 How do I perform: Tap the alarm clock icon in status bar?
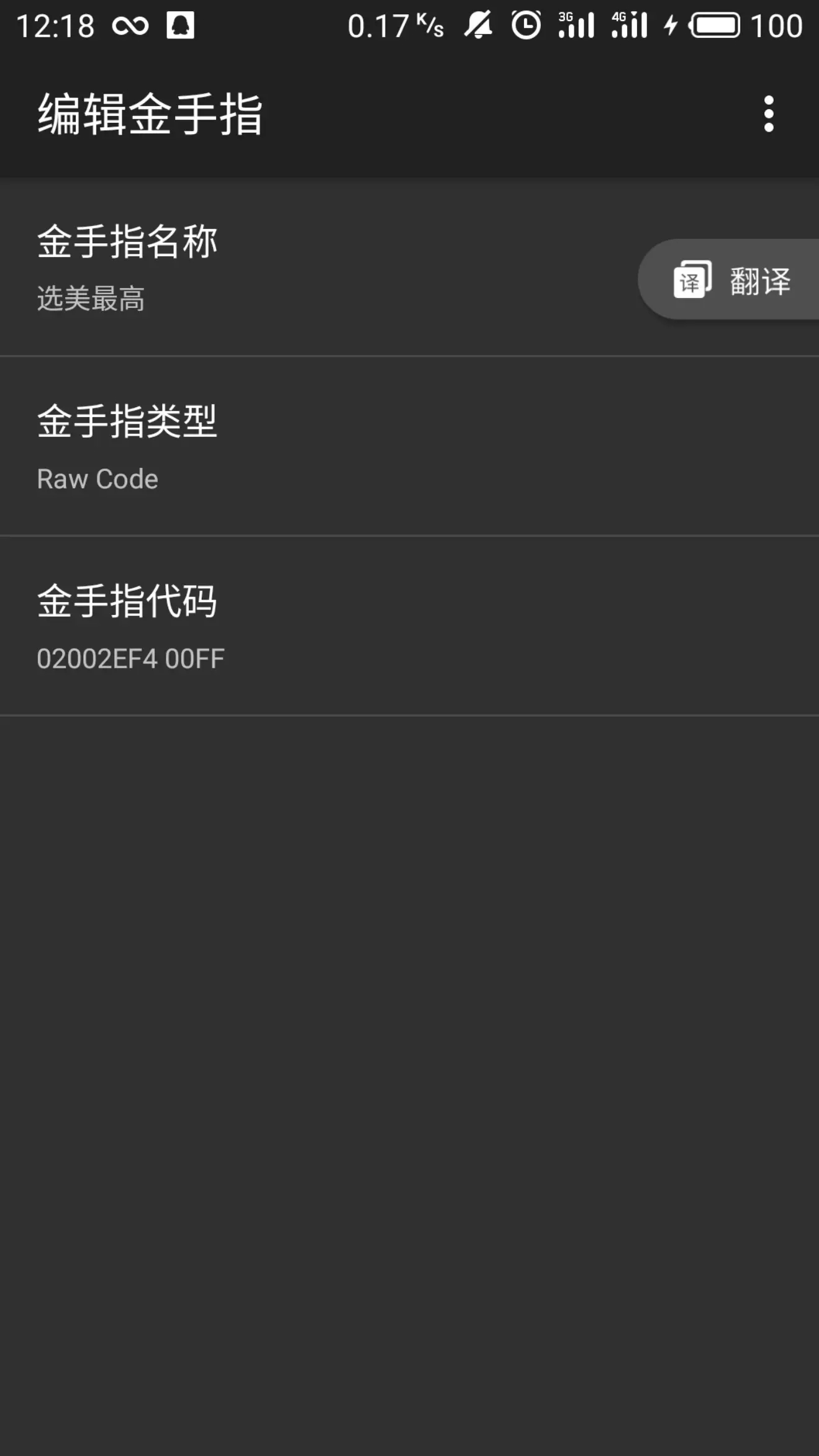[525, 25]
